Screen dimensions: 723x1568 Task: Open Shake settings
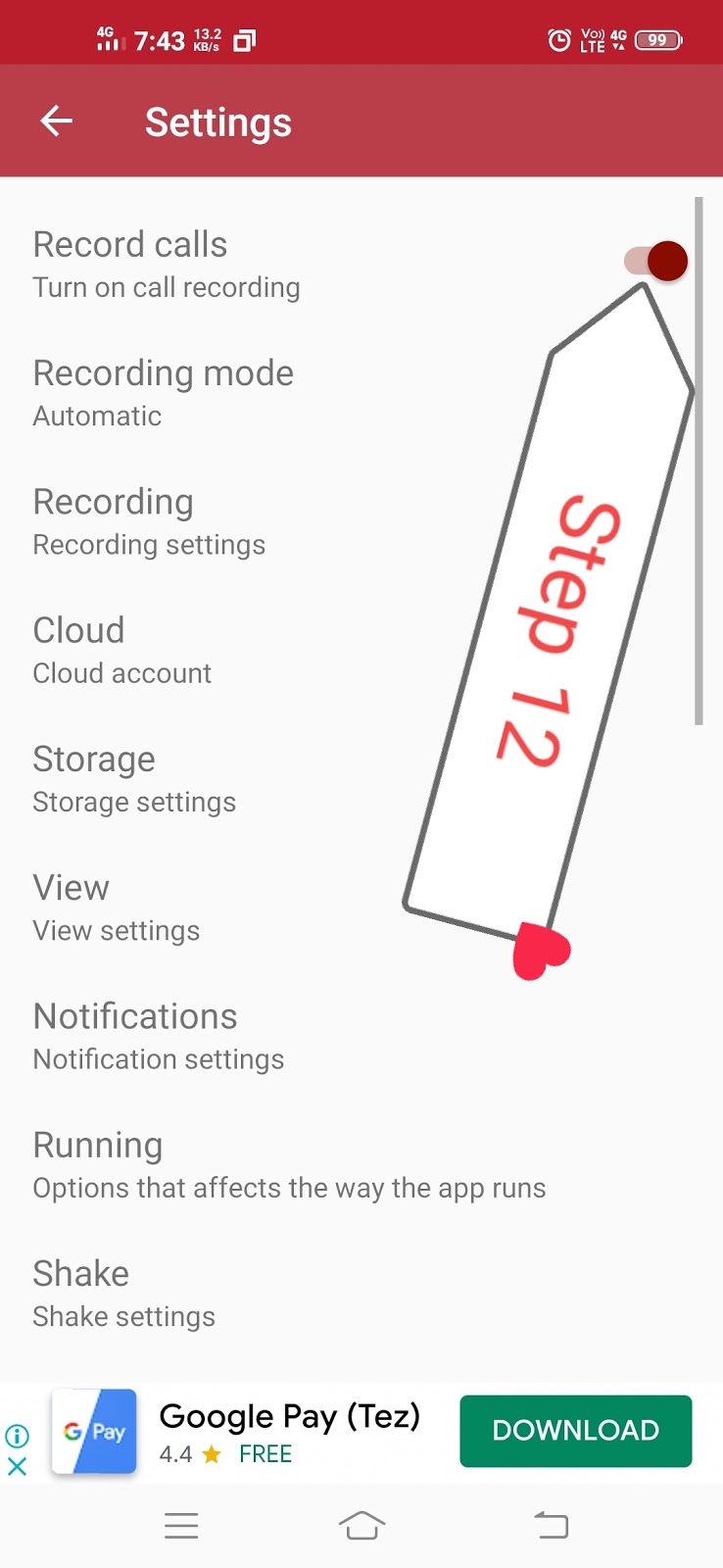point(124,1294)
